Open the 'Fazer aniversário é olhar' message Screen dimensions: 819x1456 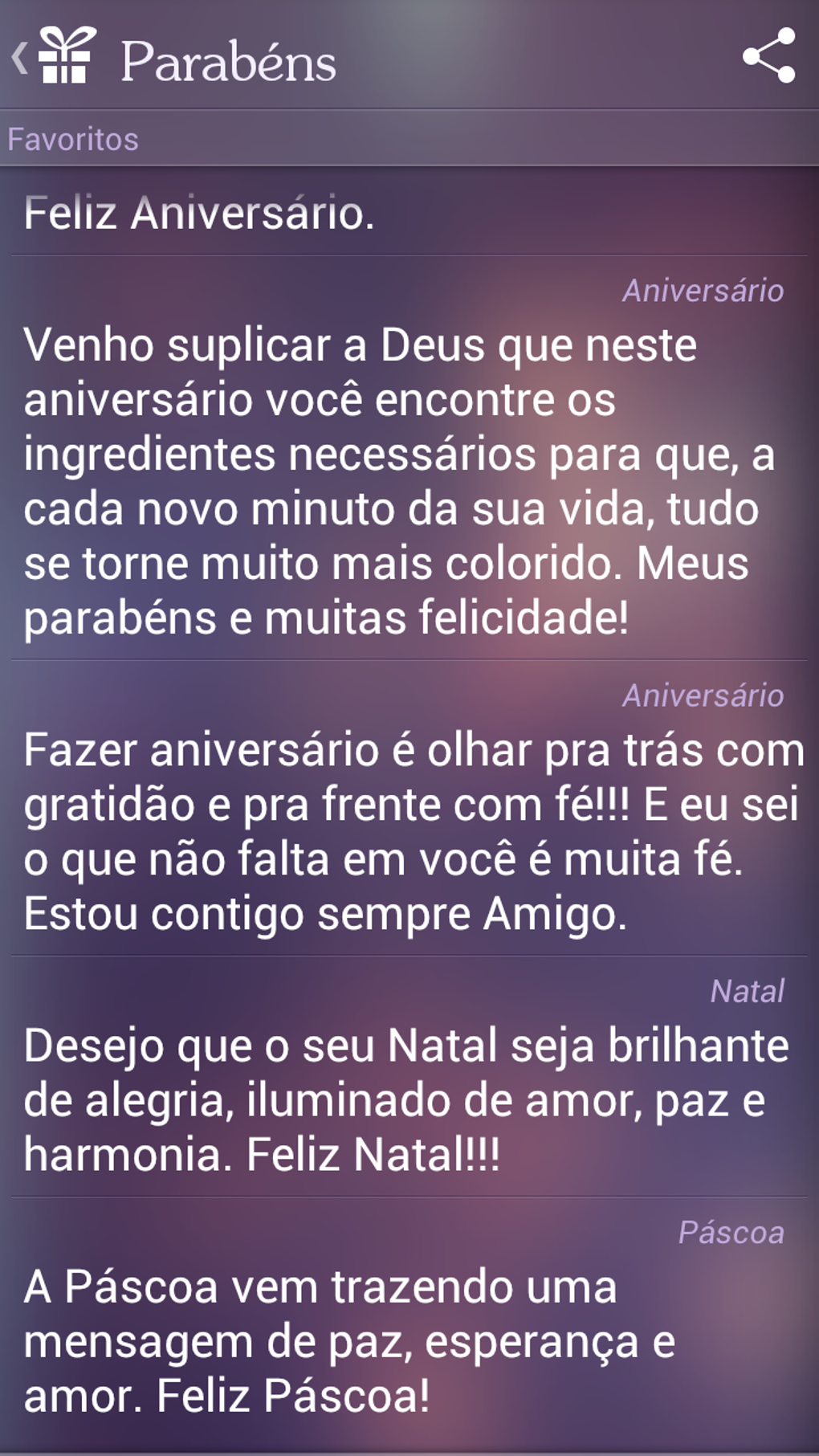(409, 831)
